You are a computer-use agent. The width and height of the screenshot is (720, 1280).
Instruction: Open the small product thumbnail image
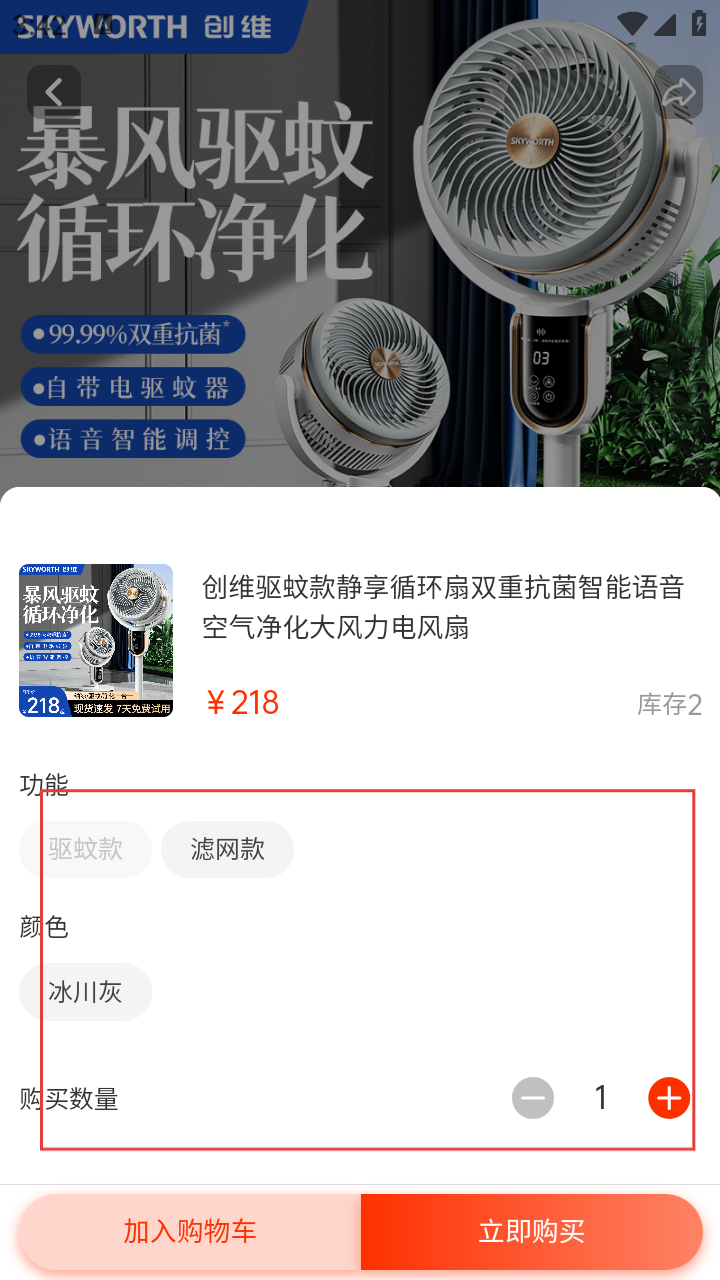tap(96, 640)
